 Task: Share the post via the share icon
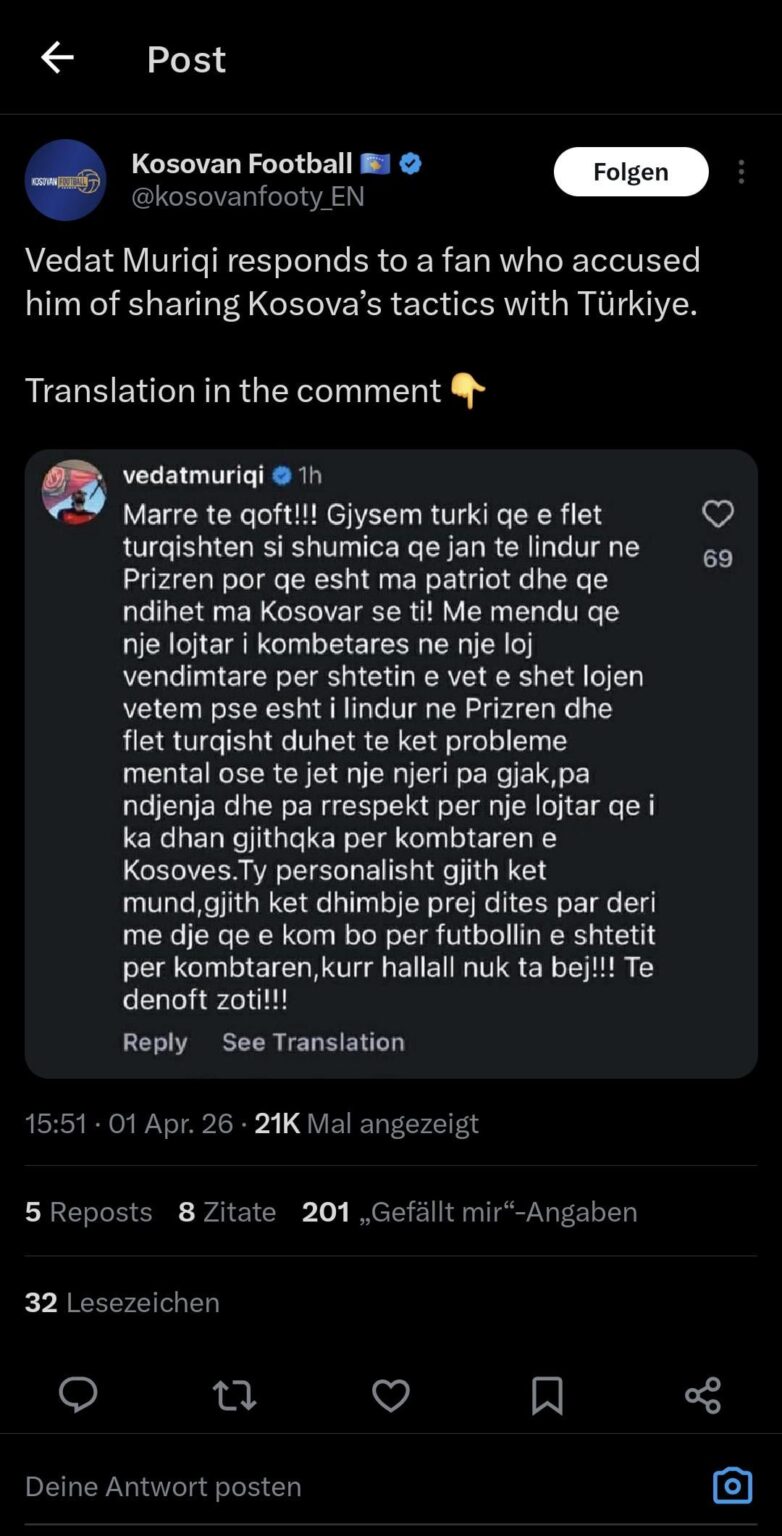point(703,1396)
